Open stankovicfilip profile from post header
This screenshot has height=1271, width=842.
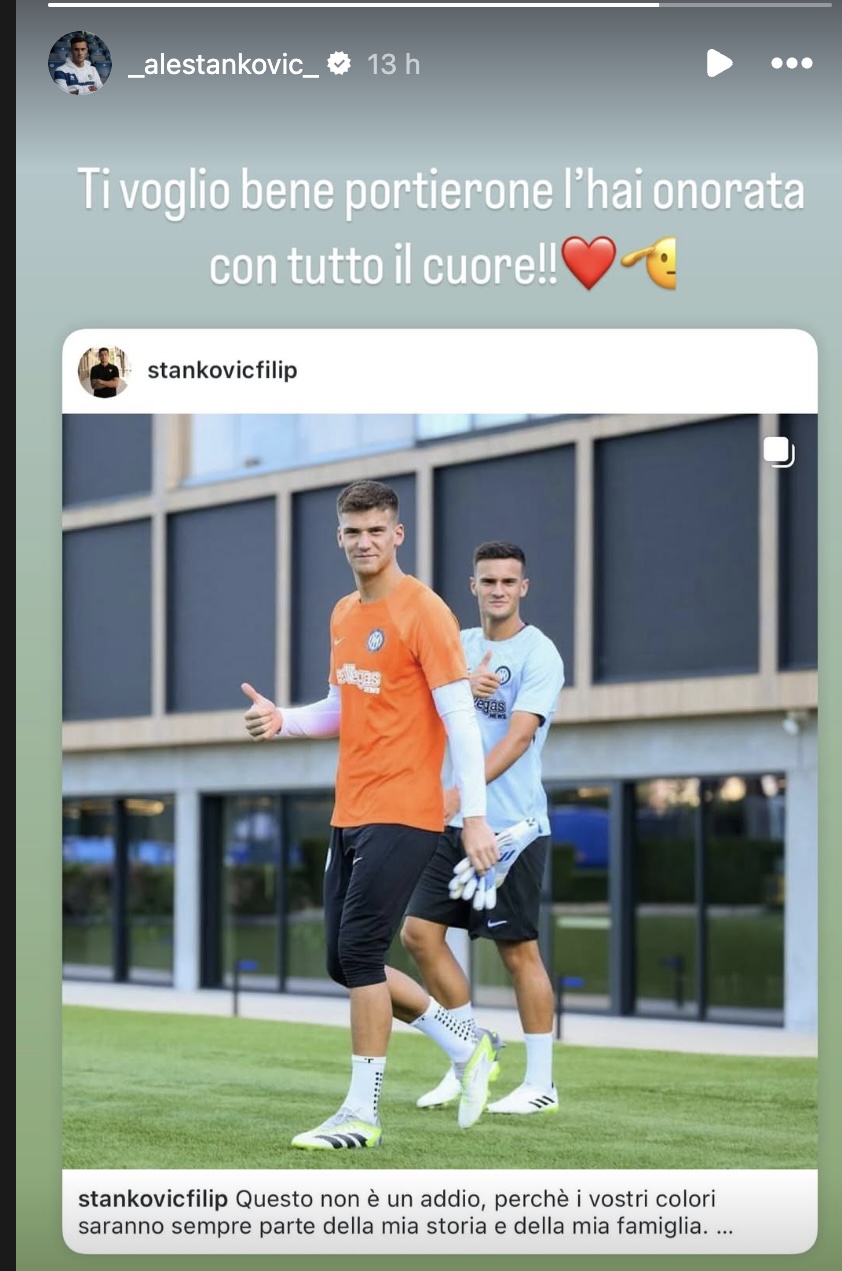(x=222, y=371)
